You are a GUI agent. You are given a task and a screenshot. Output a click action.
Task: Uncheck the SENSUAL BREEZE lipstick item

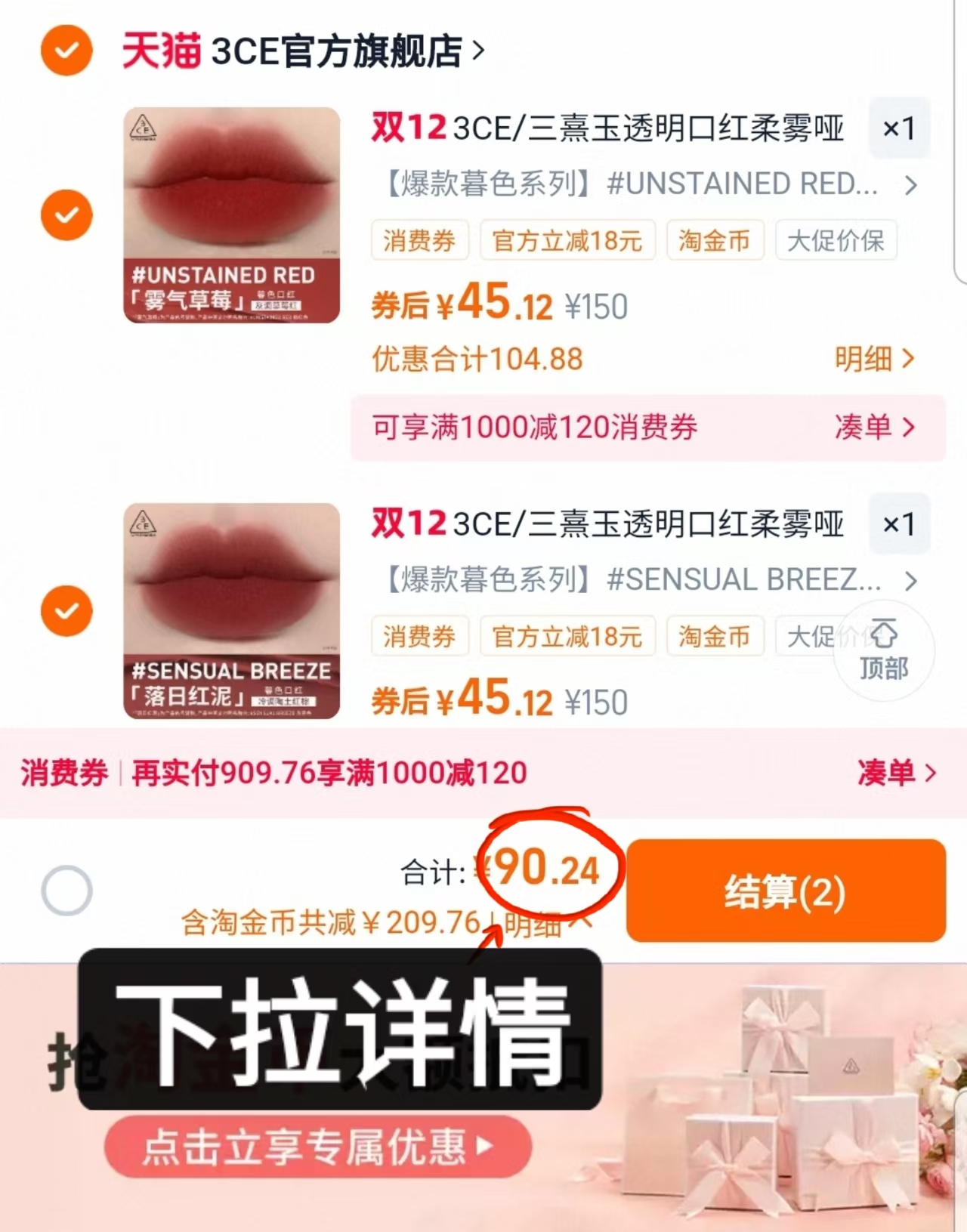(x=66, y=610)
